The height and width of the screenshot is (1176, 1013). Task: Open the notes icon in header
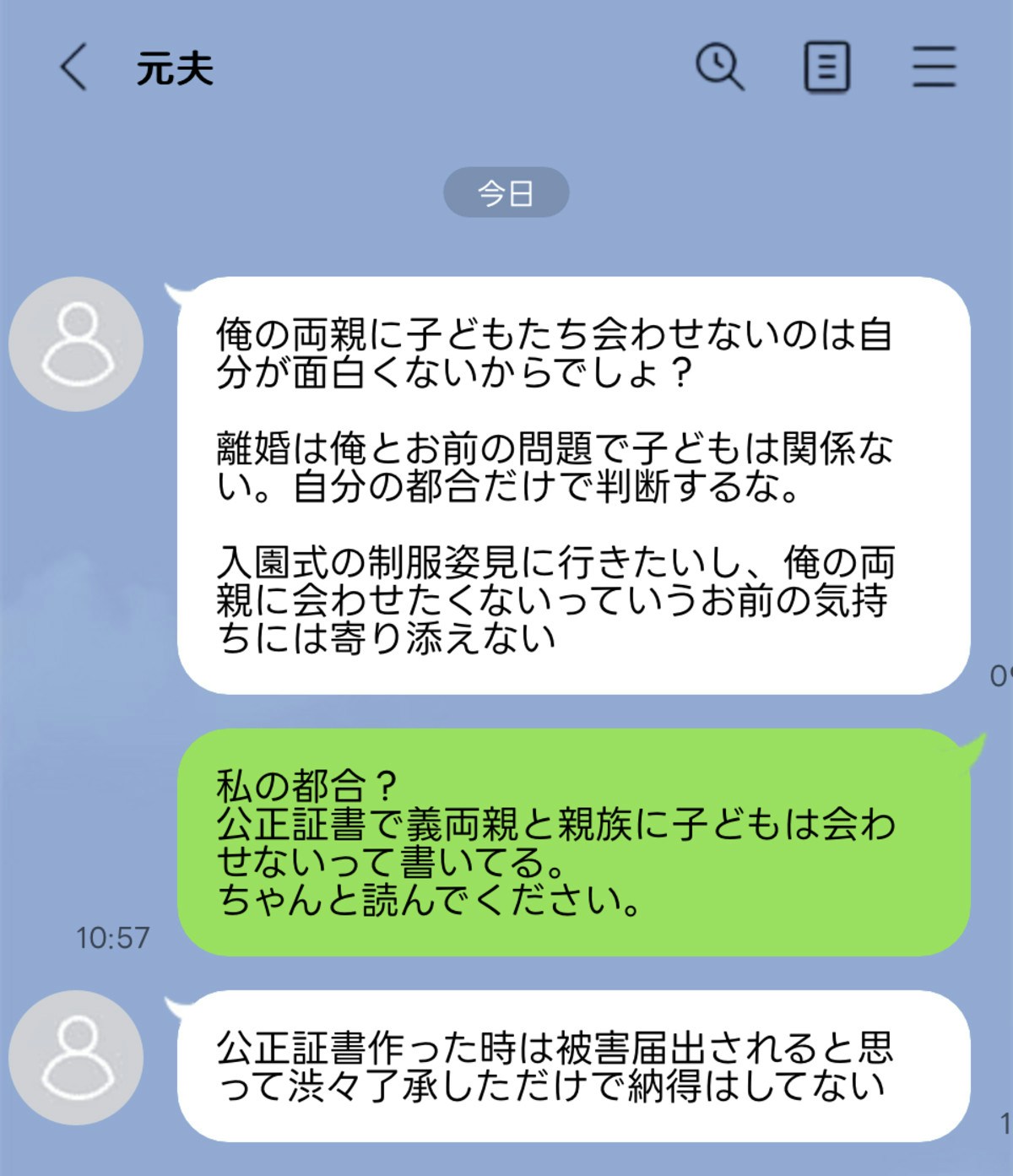(826, 67)
